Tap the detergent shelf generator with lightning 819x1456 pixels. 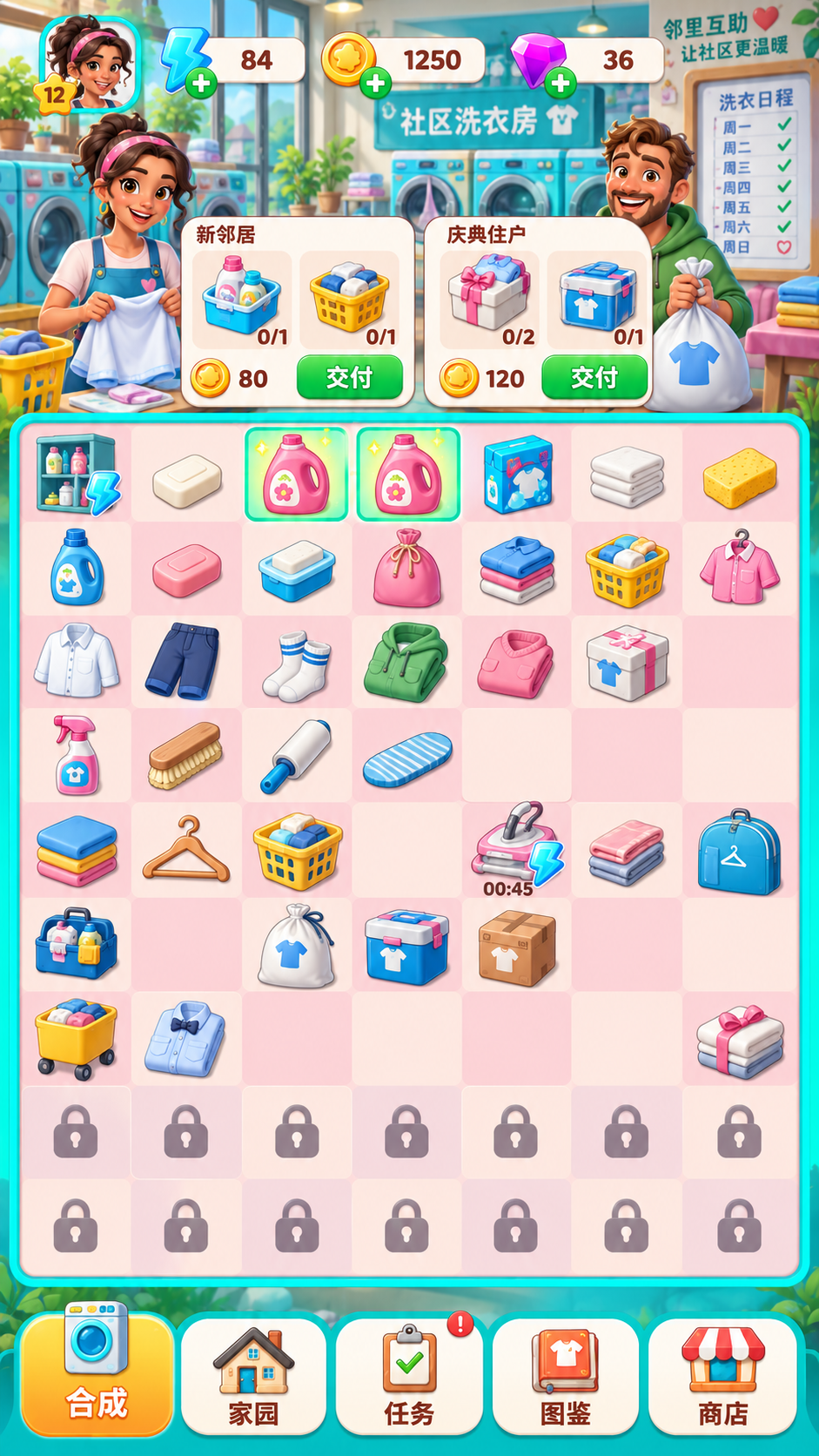click(x=77, y=475)
